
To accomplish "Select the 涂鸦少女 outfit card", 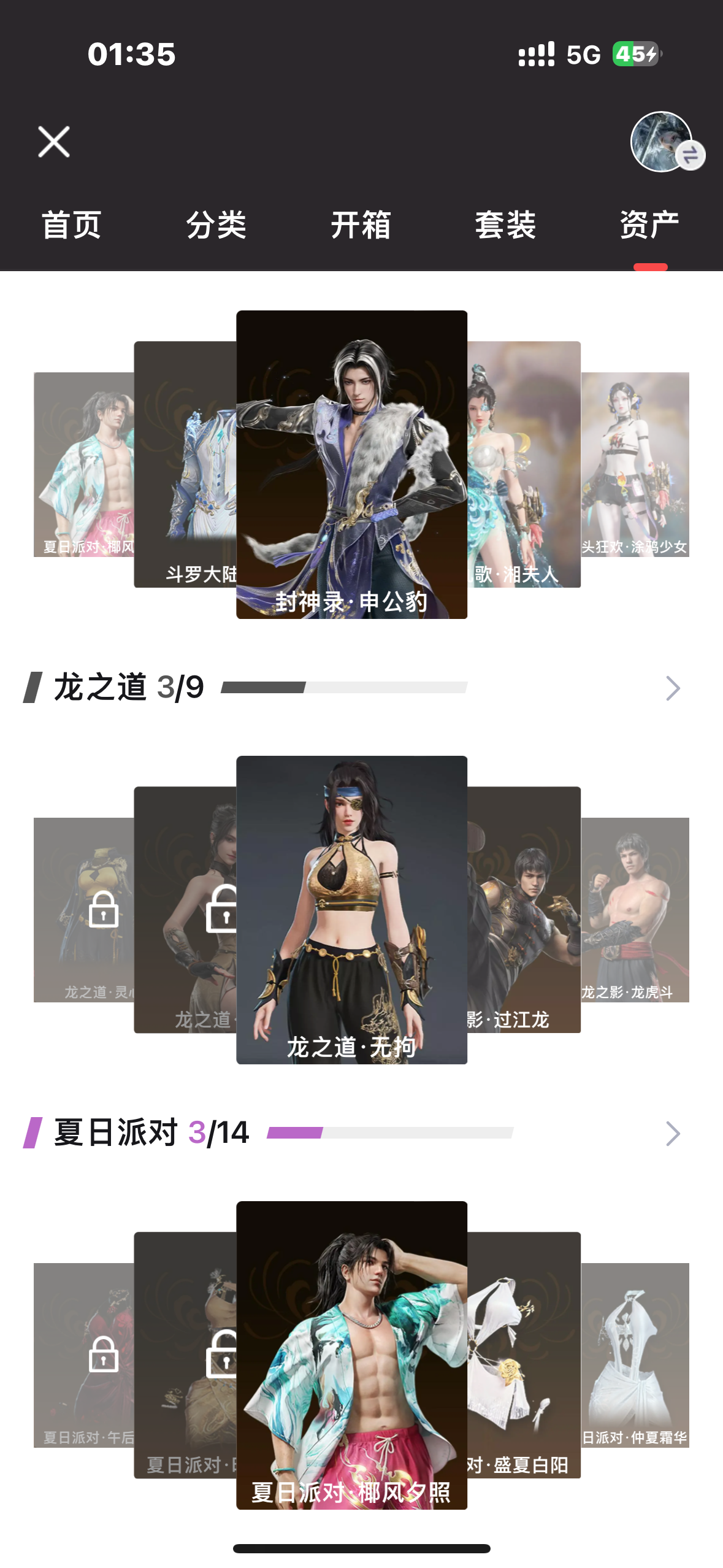I will coord(635,464).
